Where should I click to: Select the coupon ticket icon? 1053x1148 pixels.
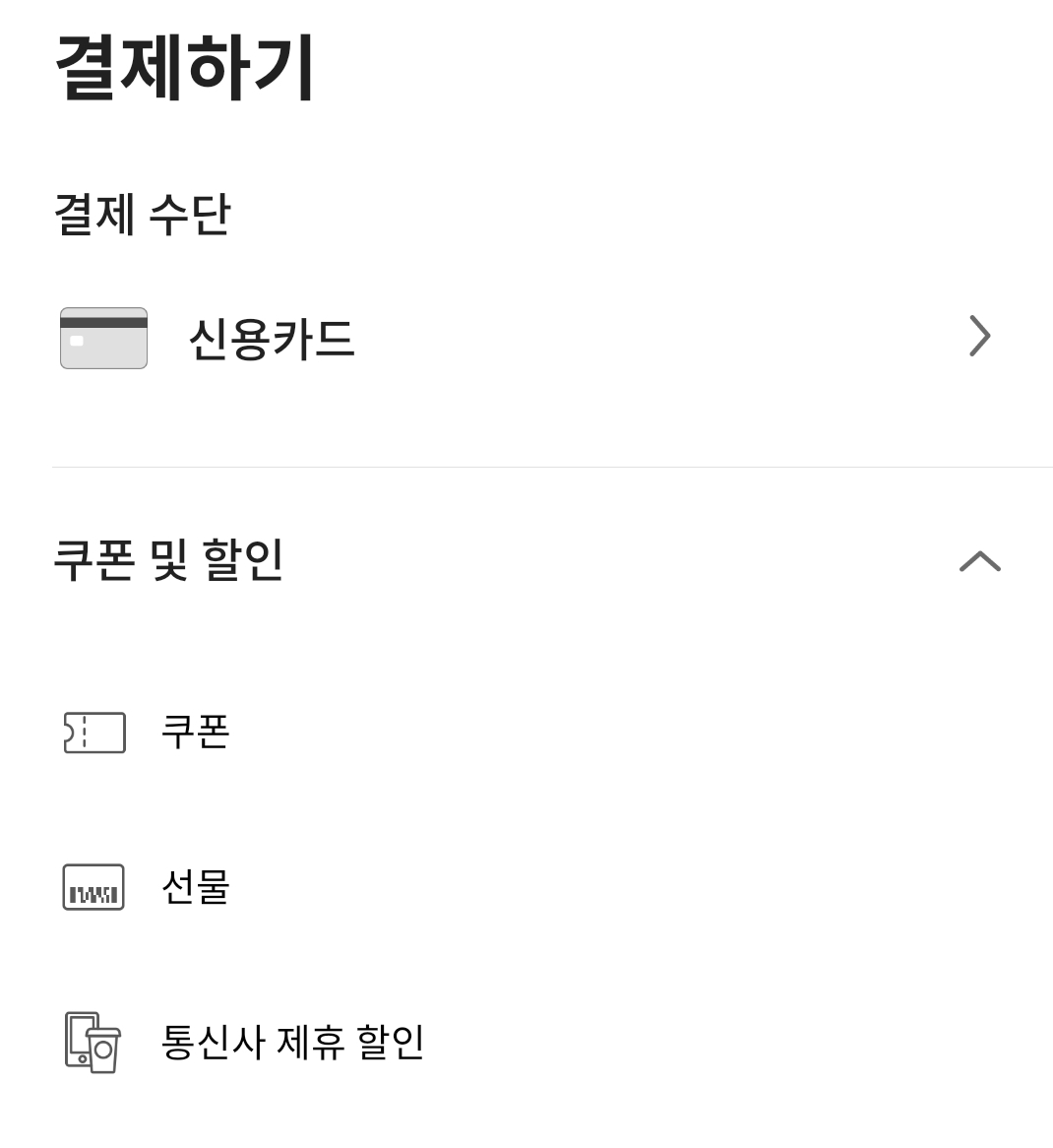coord(93,733)
